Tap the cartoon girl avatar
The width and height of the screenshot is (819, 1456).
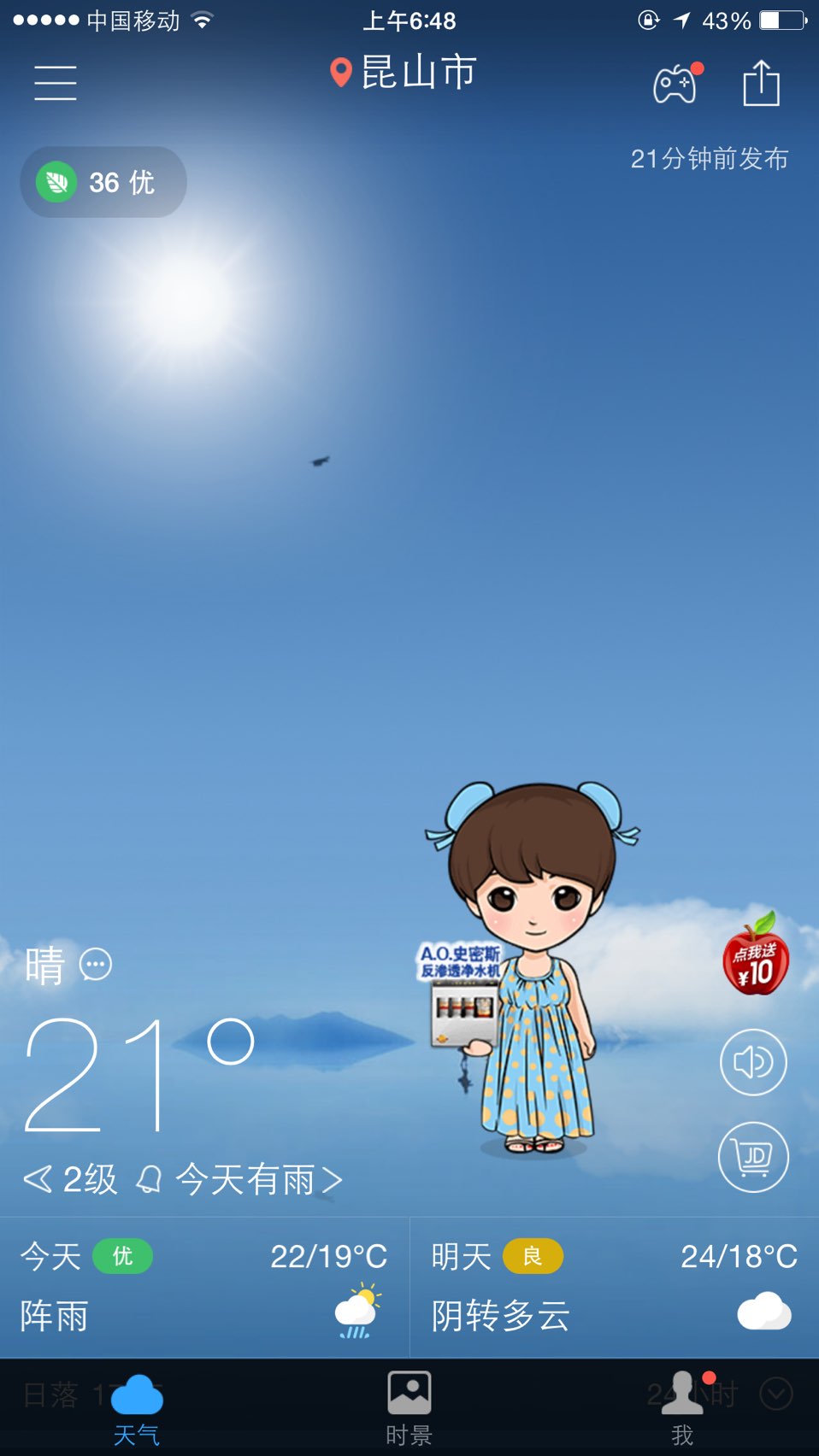click(532, 968)
